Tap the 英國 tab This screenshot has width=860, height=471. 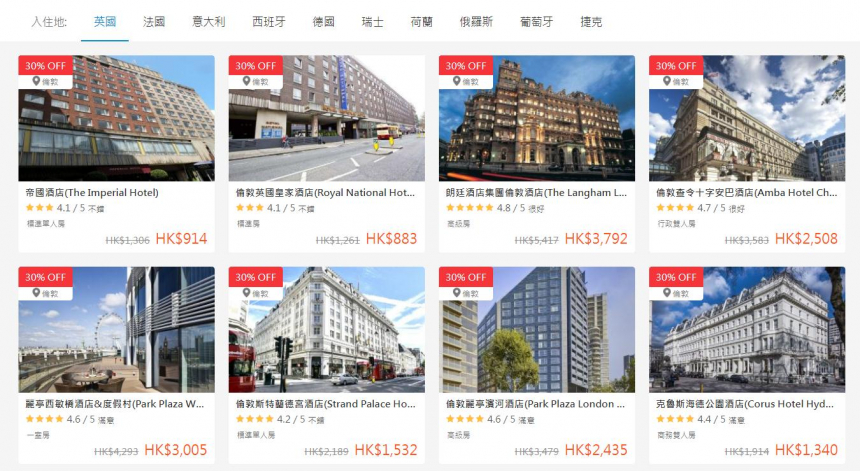point(104,21)
